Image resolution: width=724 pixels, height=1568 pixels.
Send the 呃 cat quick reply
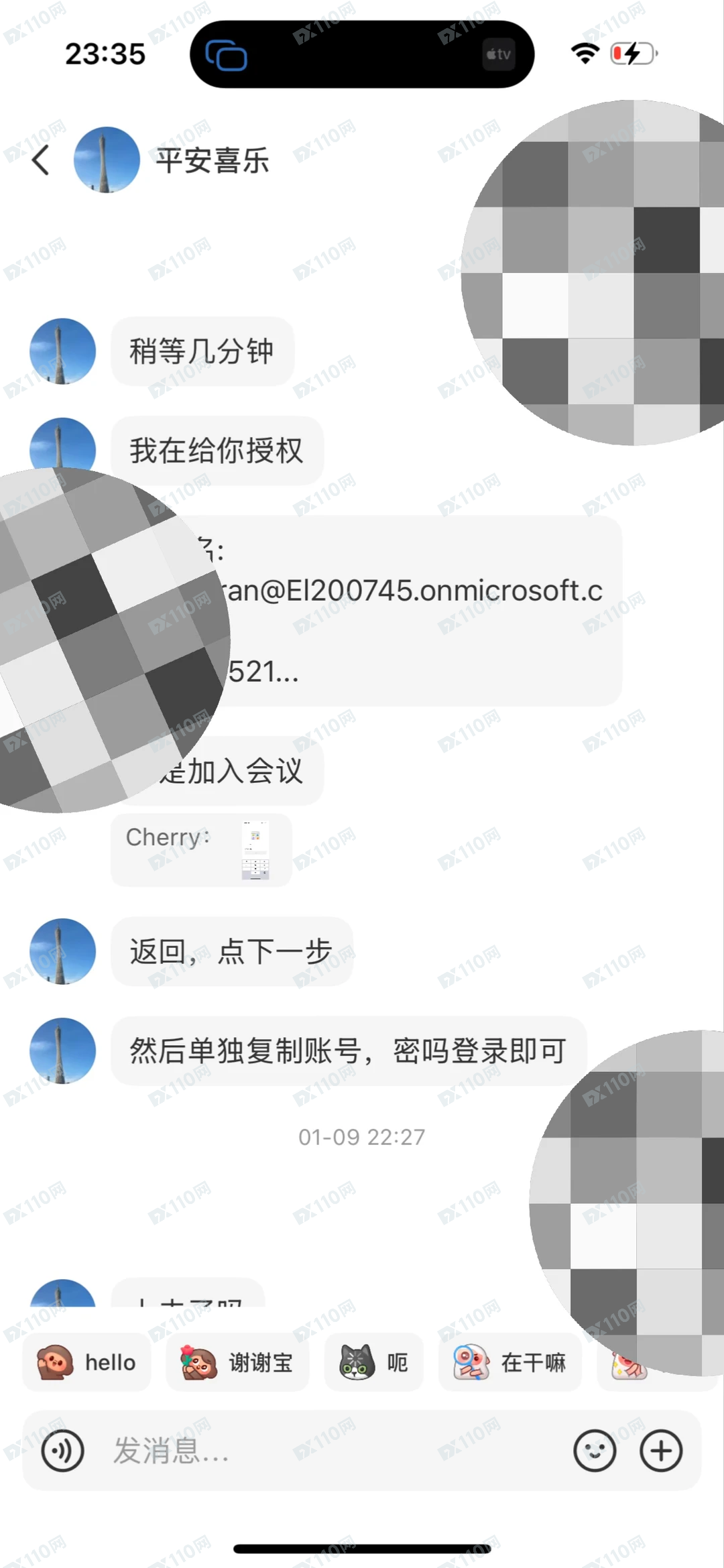click(374, 1363)
